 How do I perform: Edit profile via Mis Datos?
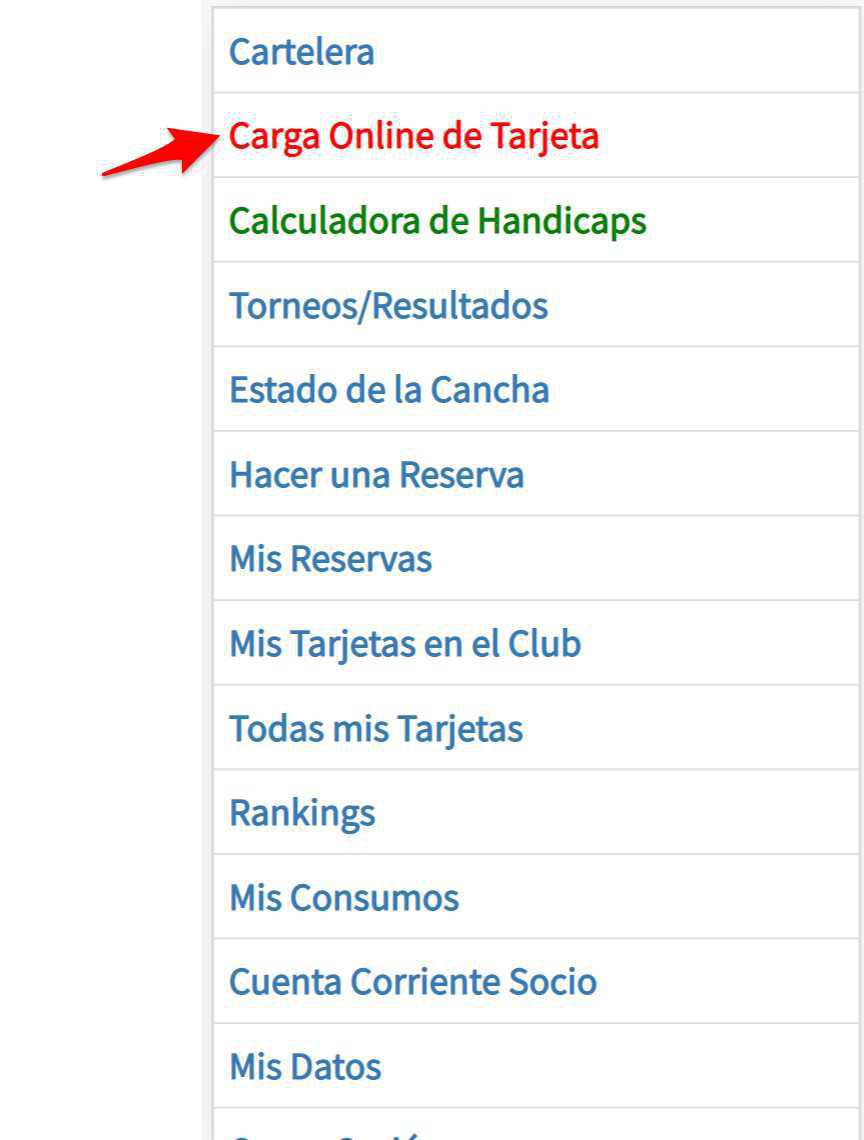click(x=305, y=1066)
